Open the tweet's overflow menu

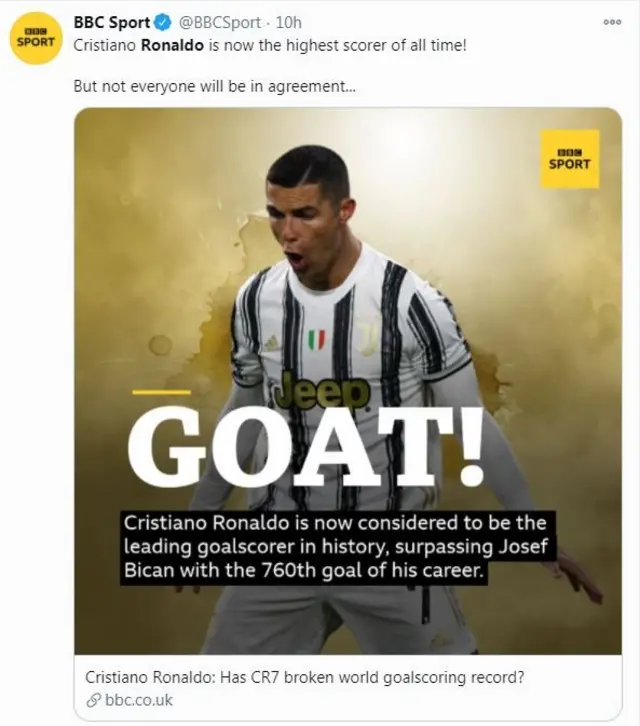tap(612, 22)
